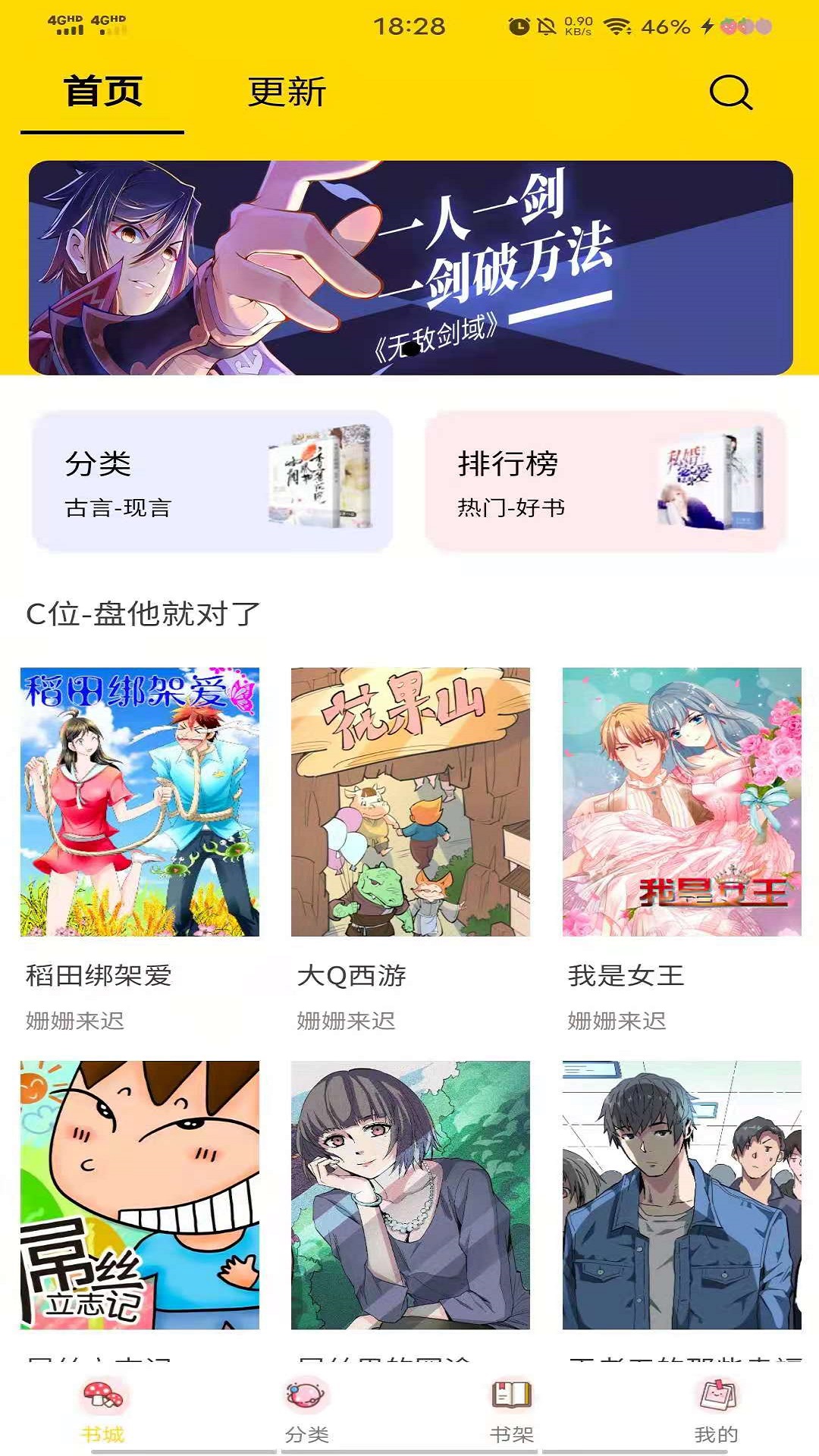Select the 首页 tab
The width and height of the screenshot is (819, 1456).
[x=103, y=93]
